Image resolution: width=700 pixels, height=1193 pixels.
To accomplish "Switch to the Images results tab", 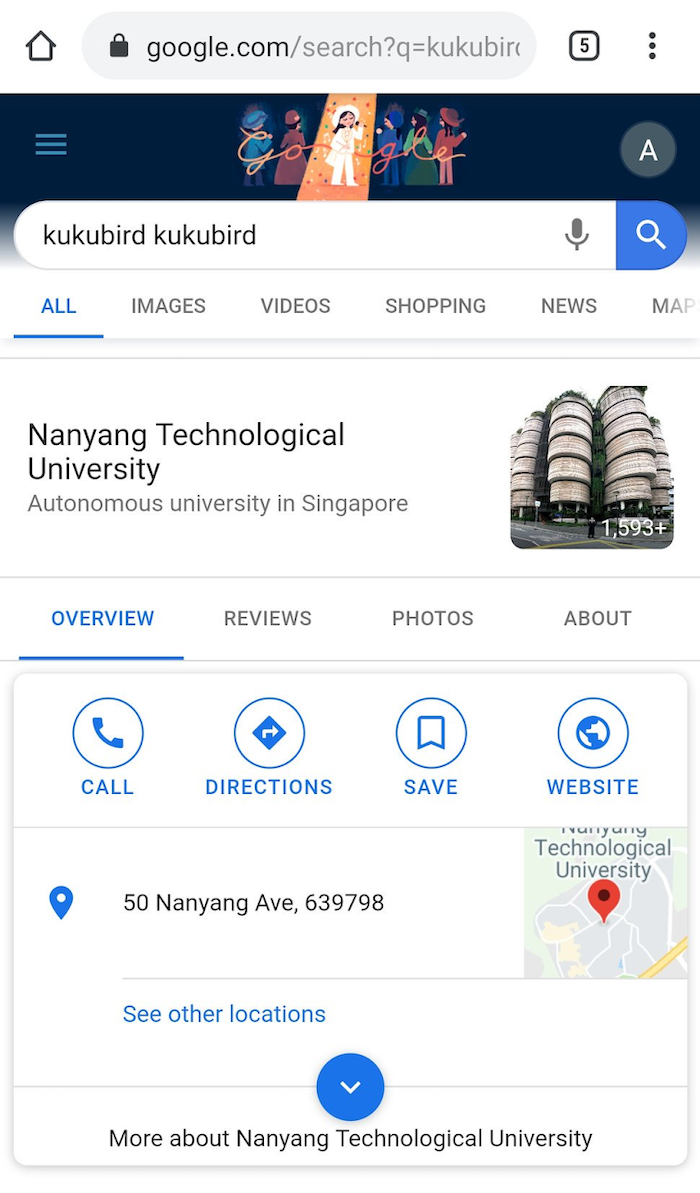I will [x=168, y=306].
